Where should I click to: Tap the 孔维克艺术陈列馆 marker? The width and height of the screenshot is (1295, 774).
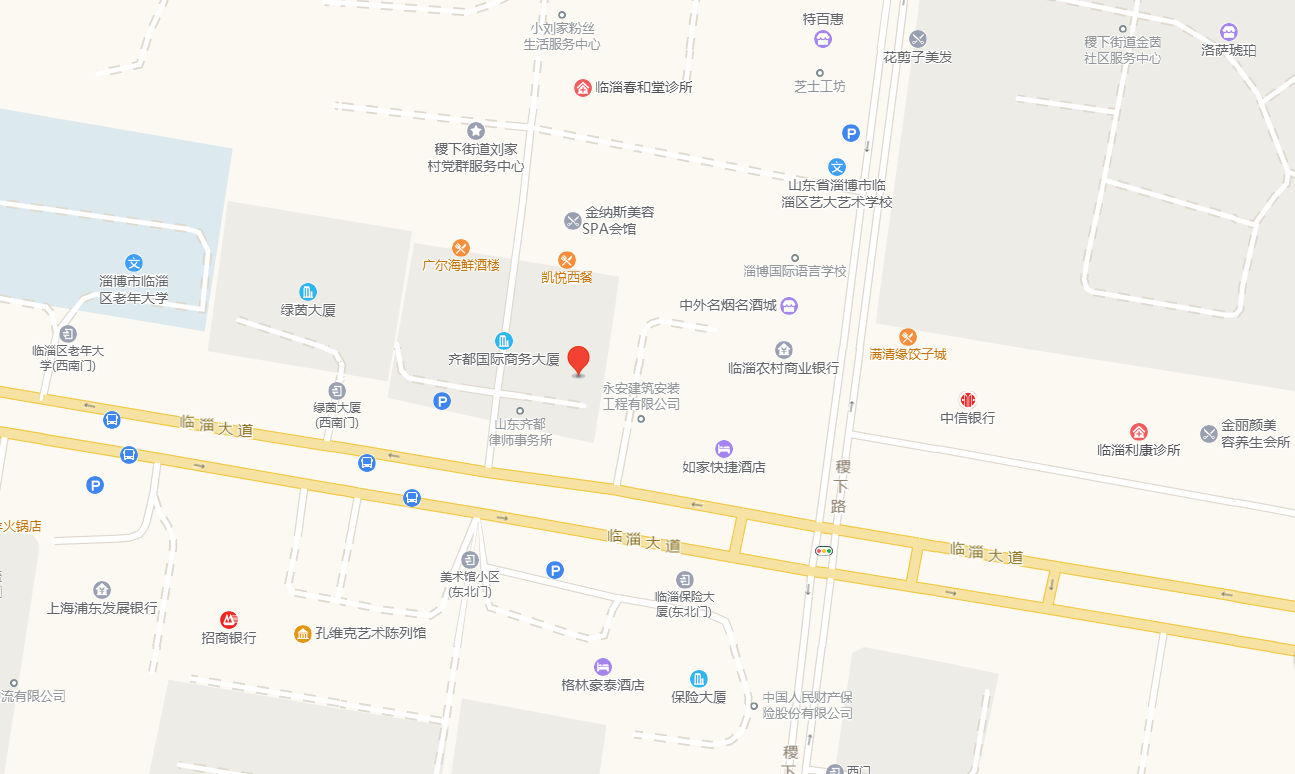click(303, 634)
